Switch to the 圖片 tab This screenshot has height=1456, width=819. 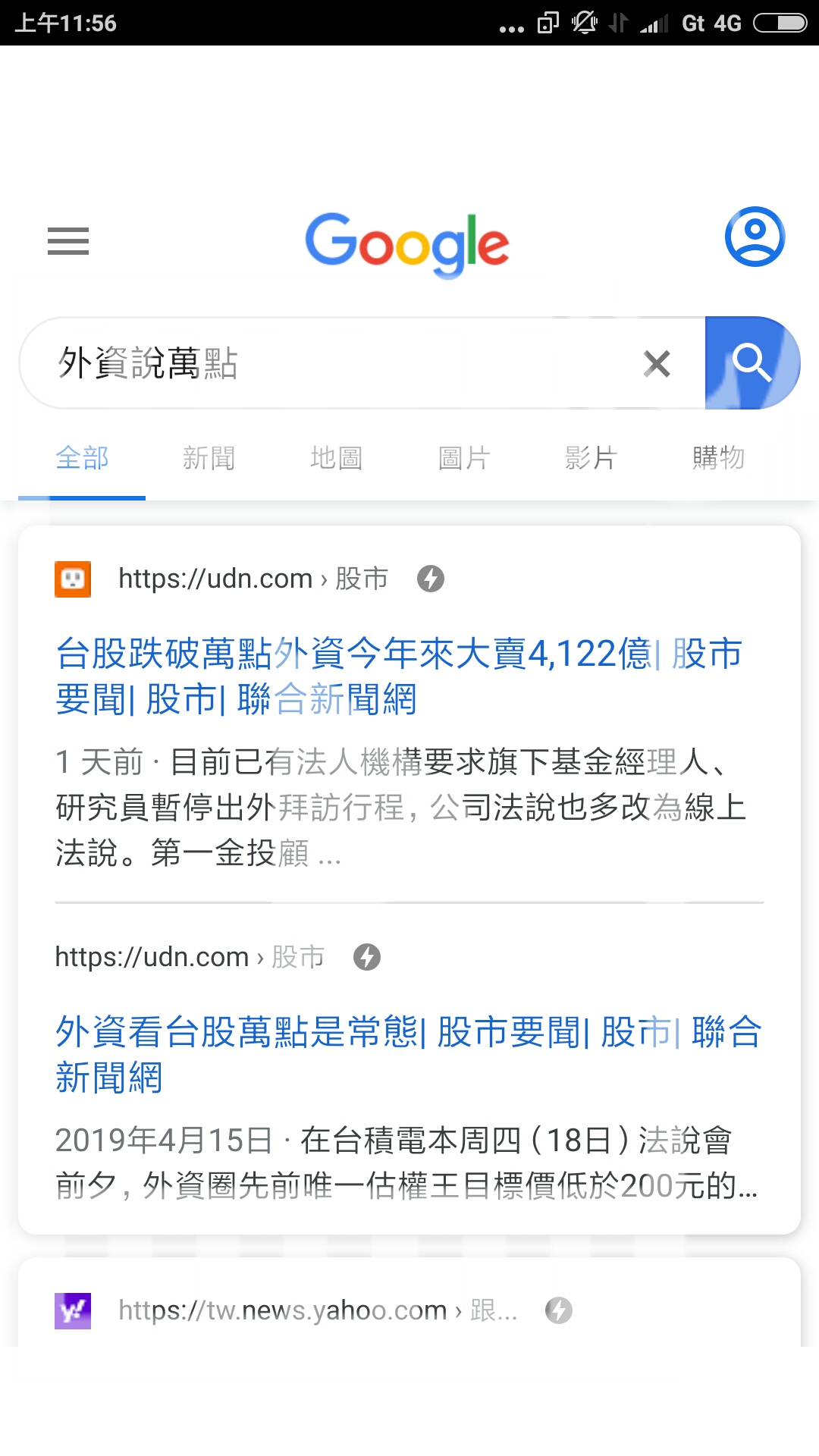pos(464,458)
